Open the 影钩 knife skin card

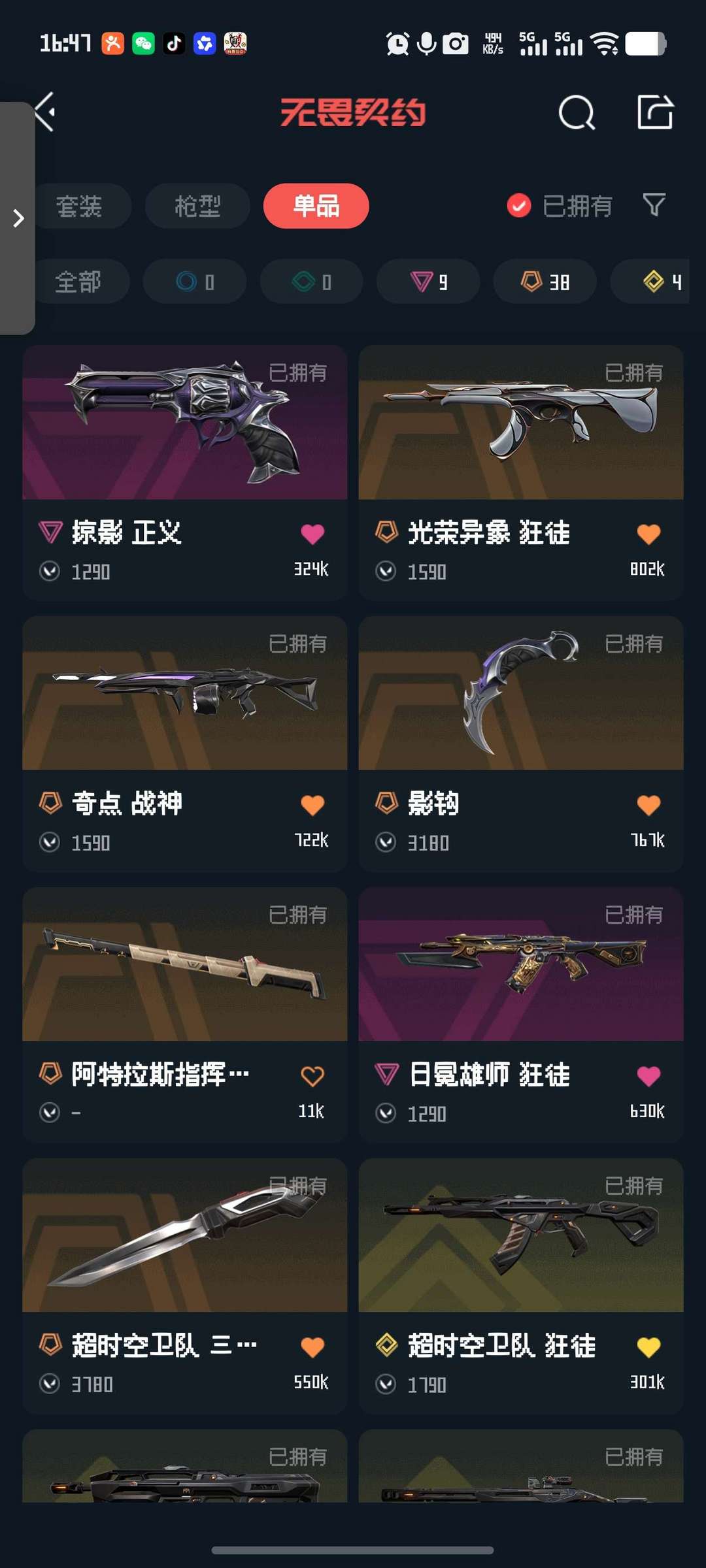coord(521,743)
